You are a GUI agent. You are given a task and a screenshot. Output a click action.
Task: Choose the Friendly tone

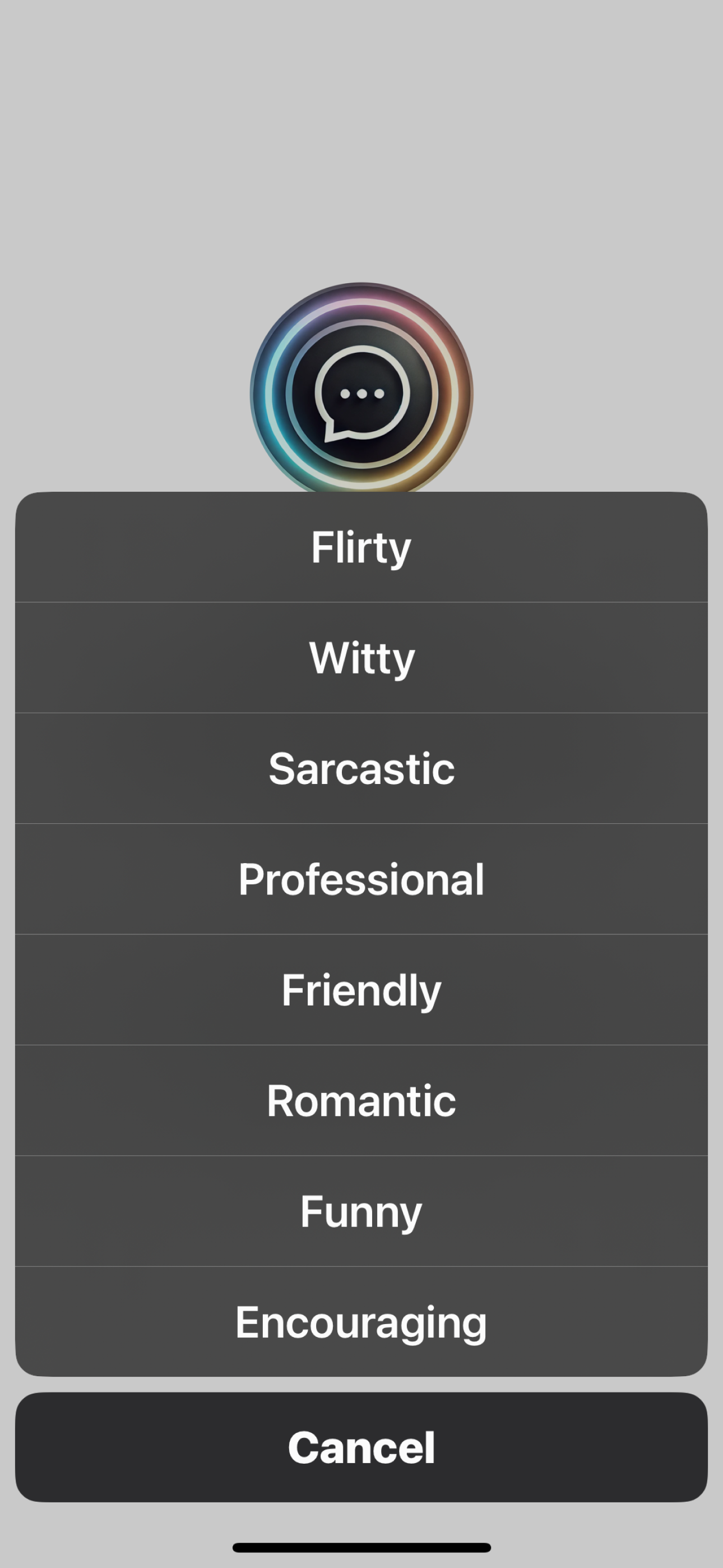[x=361, y=990]
